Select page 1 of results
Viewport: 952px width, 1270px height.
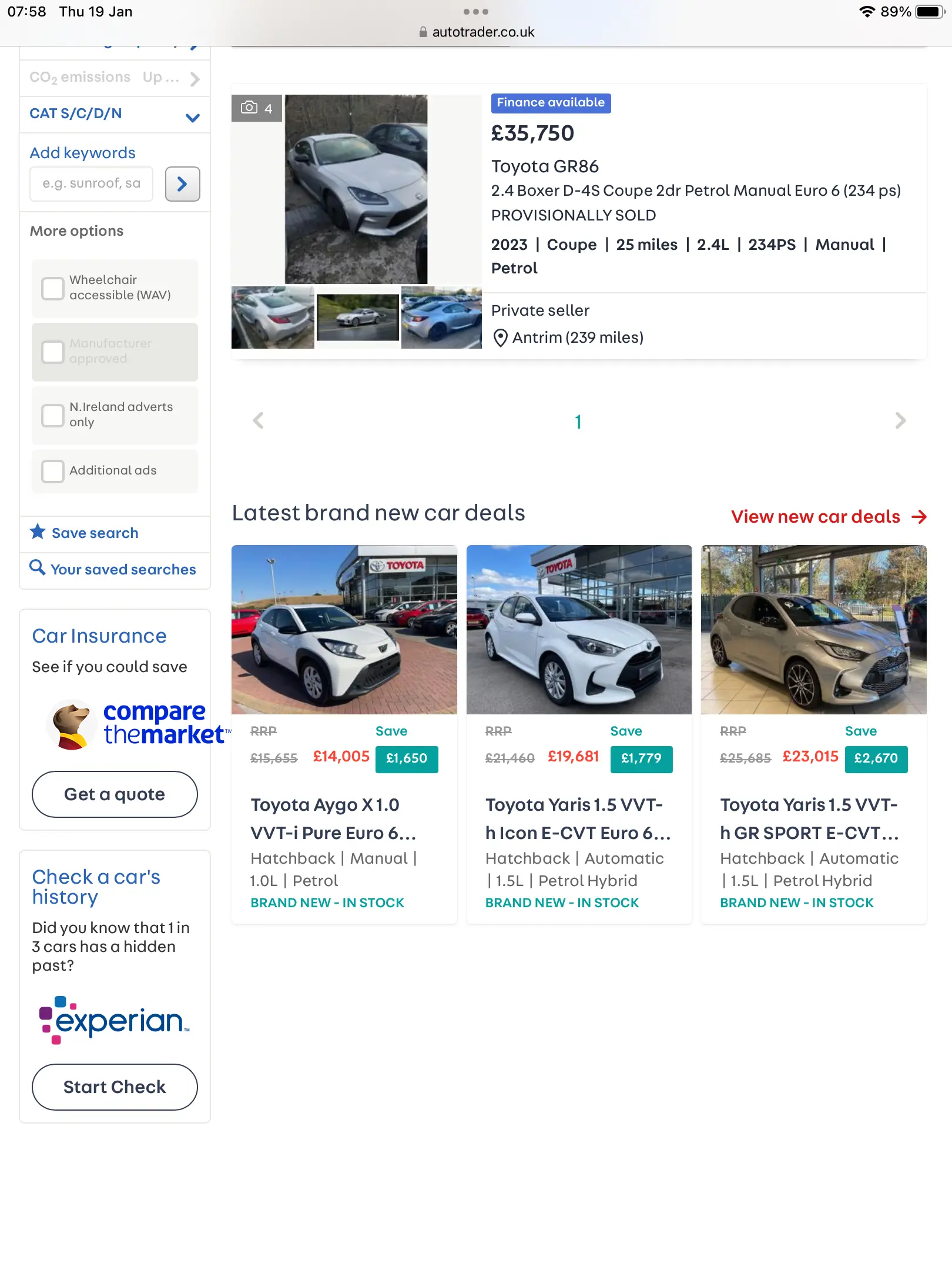pyautogui.click(x=578, y=422)
